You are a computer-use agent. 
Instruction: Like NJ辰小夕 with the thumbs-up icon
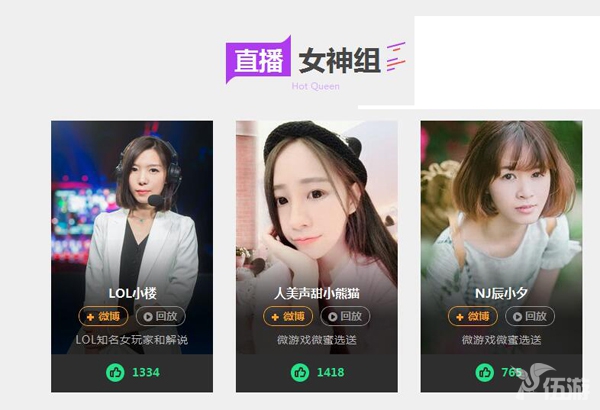(484, 373)
